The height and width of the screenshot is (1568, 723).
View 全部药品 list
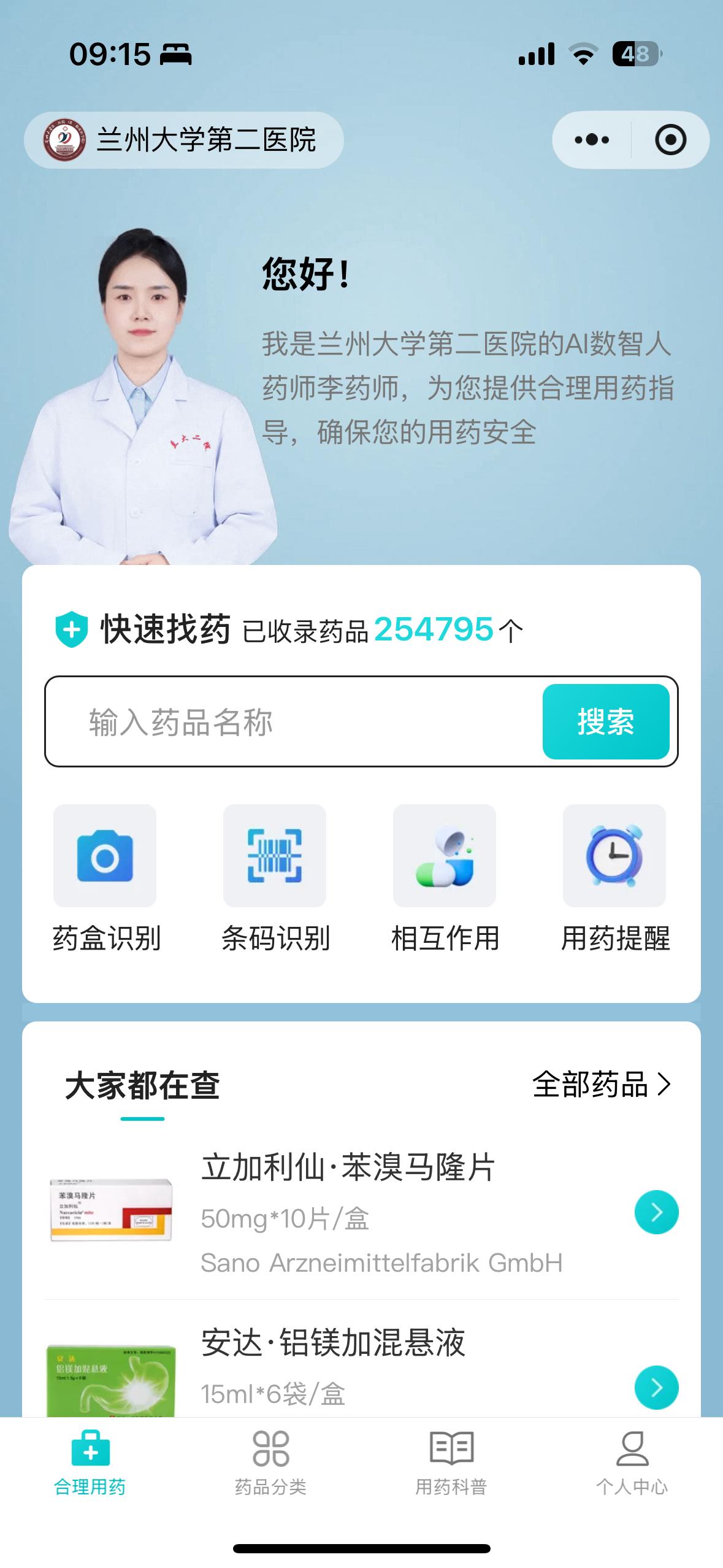601,1085
